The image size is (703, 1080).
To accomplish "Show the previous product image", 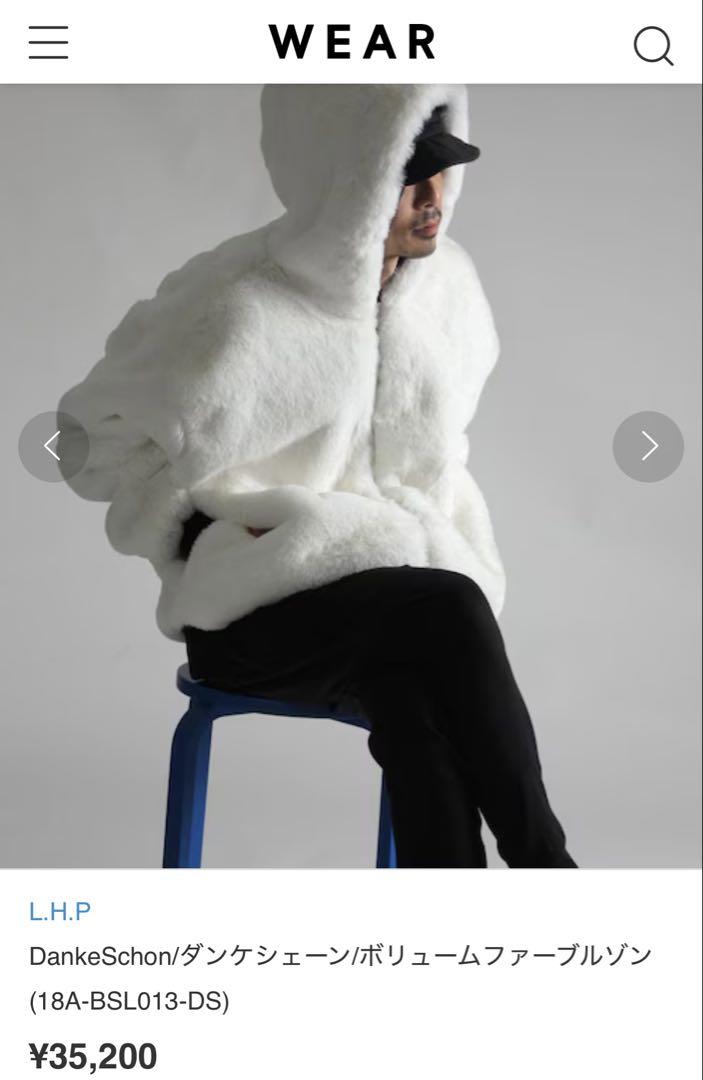I will [53, 446].
